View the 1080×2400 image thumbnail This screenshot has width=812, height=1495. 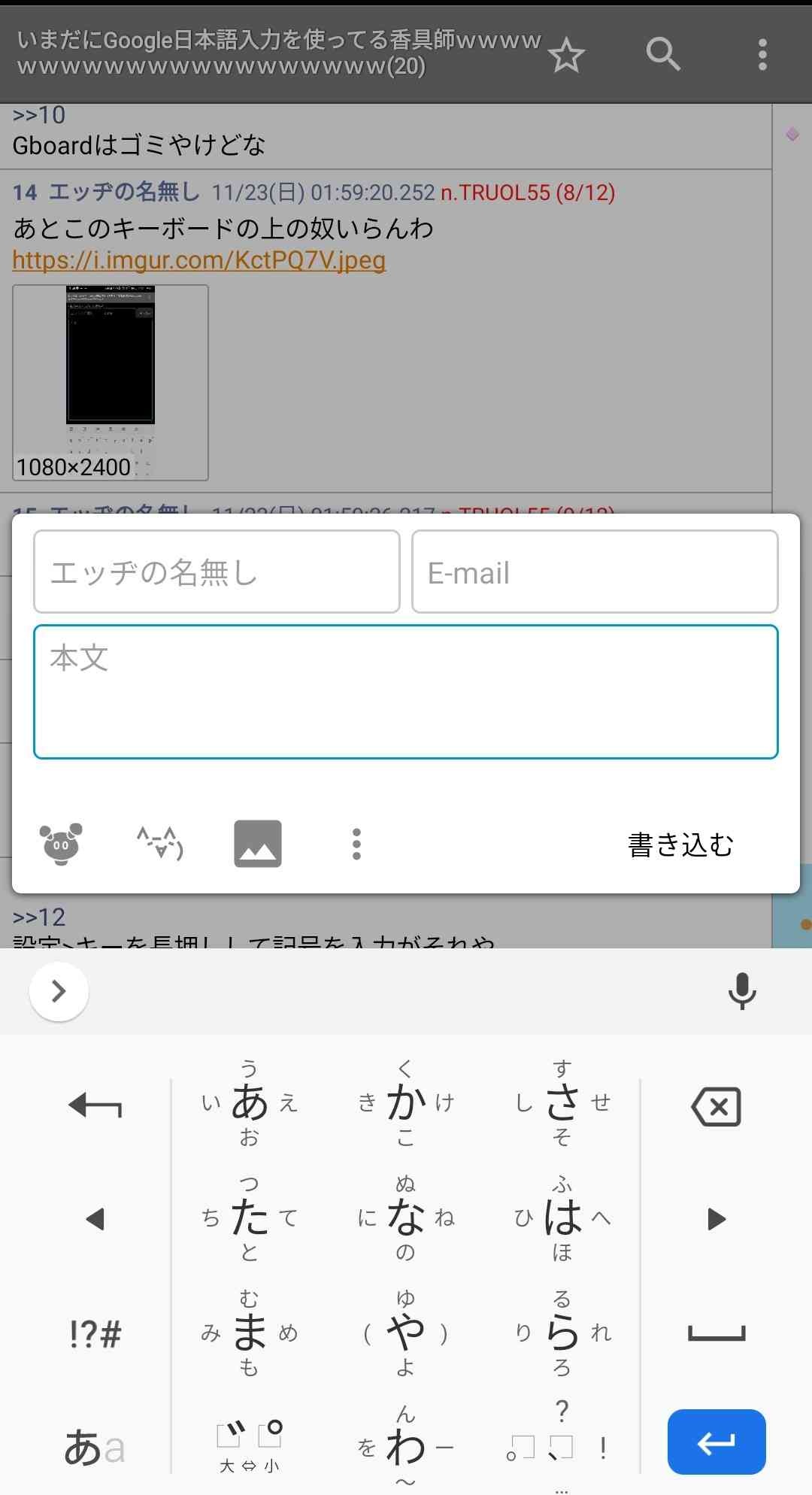[x=111, y=382]
